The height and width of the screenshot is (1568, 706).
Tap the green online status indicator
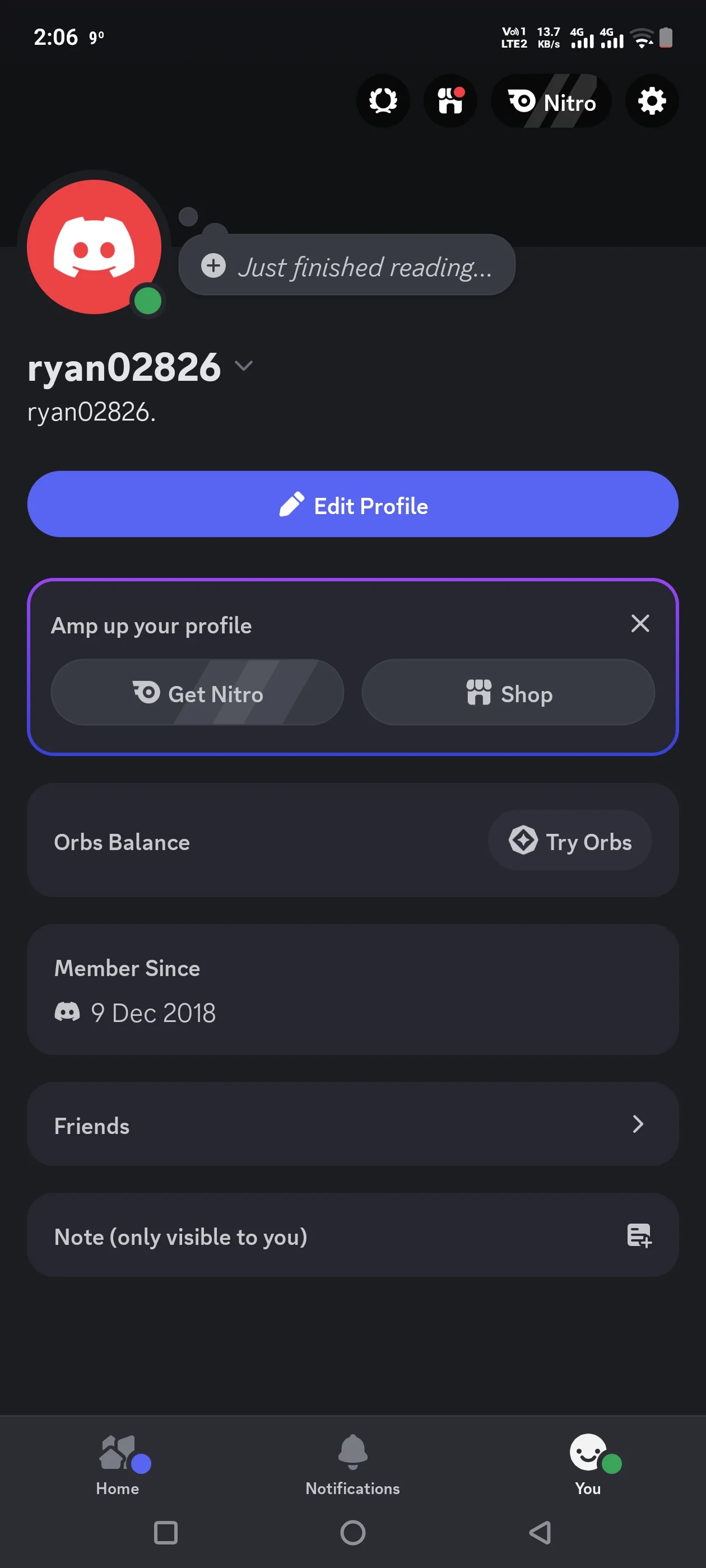click(147, 300)
